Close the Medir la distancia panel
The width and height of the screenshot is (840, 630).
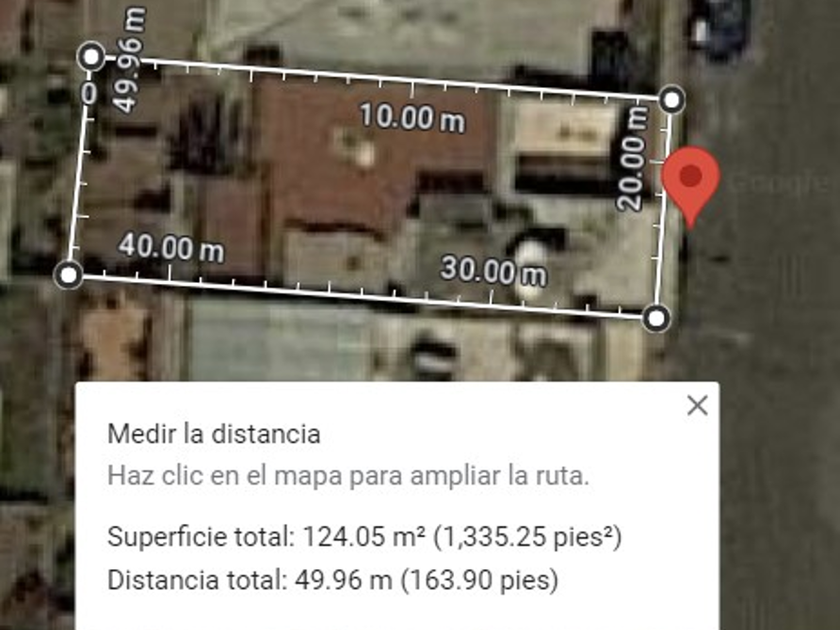[x=697, y=406]
